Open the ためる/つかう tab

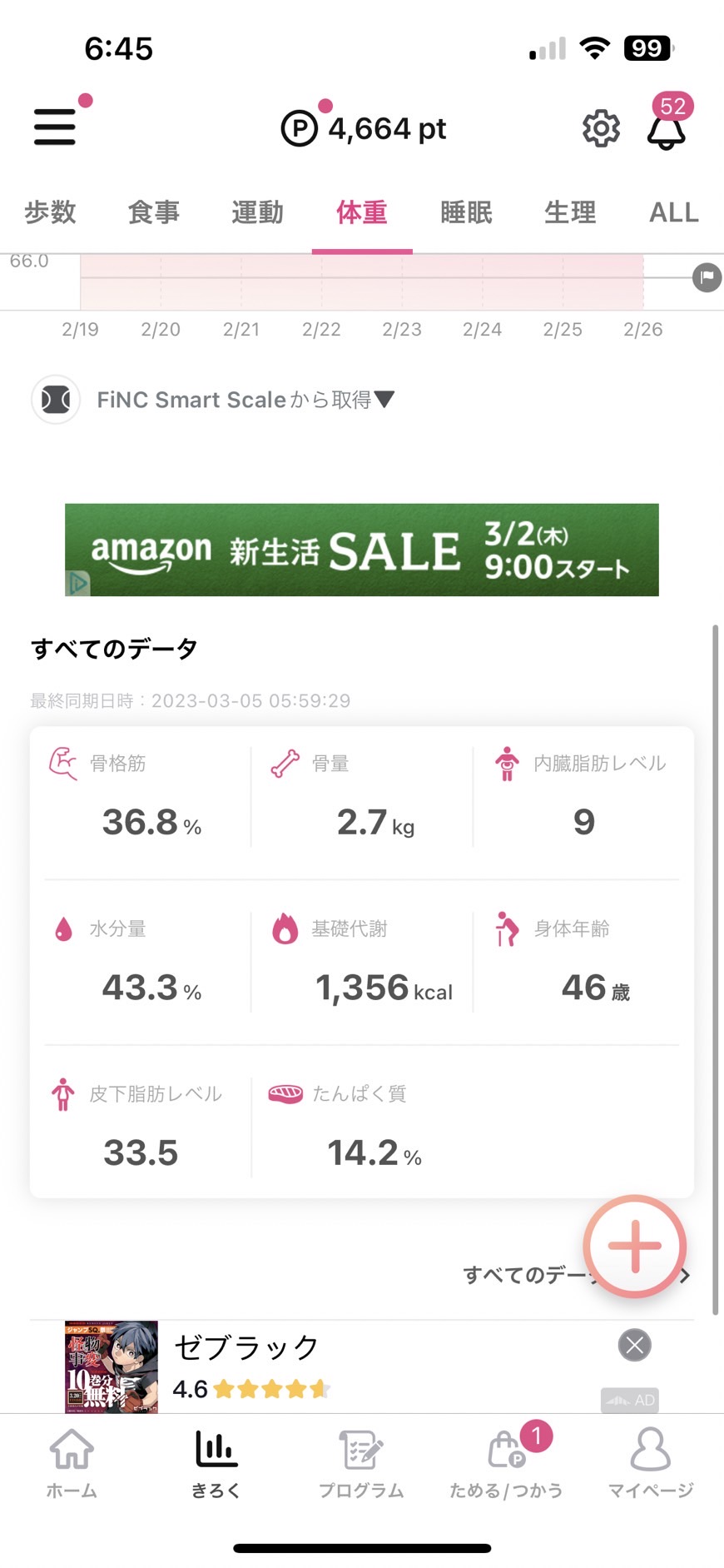coord(506,1463)
